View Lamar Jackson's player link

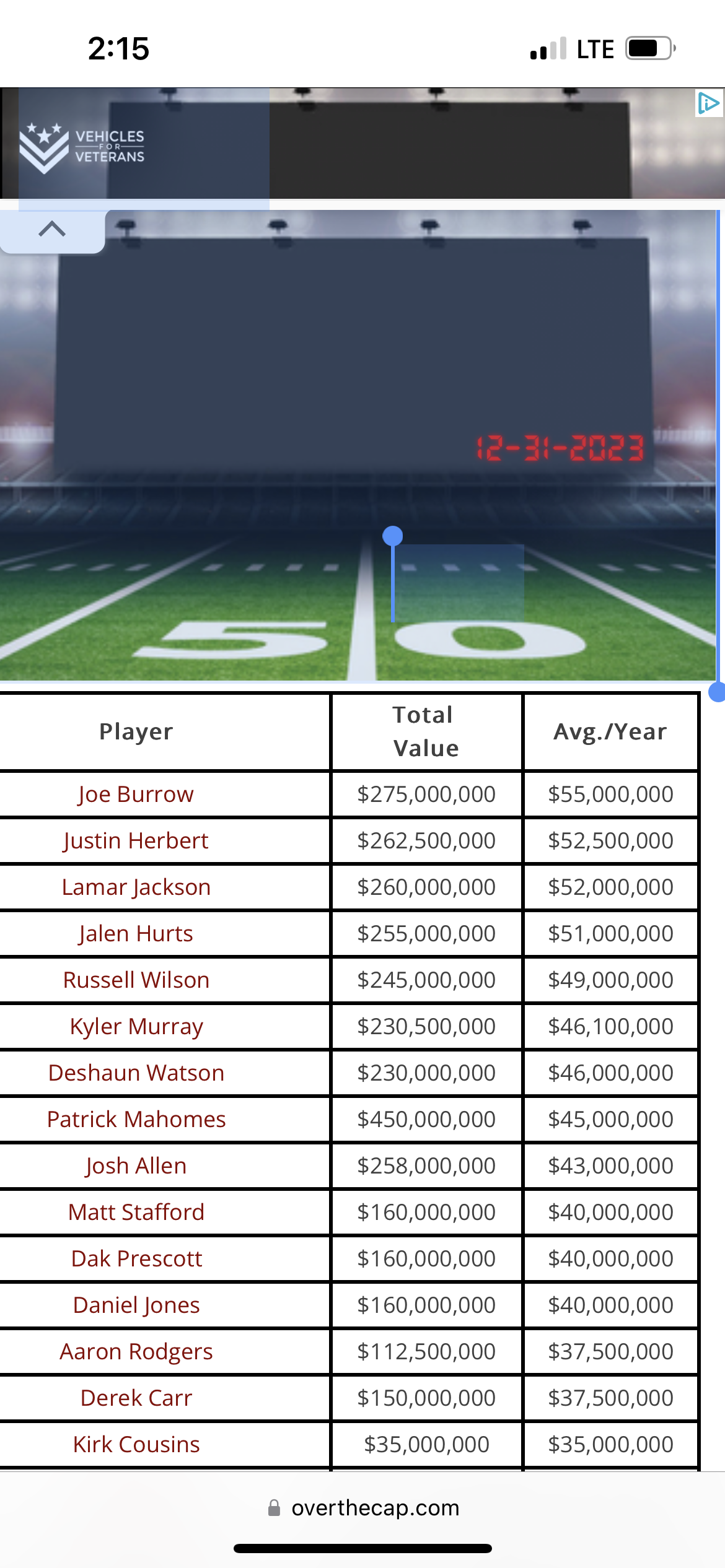pyautogui.click(x=136, y=887)
